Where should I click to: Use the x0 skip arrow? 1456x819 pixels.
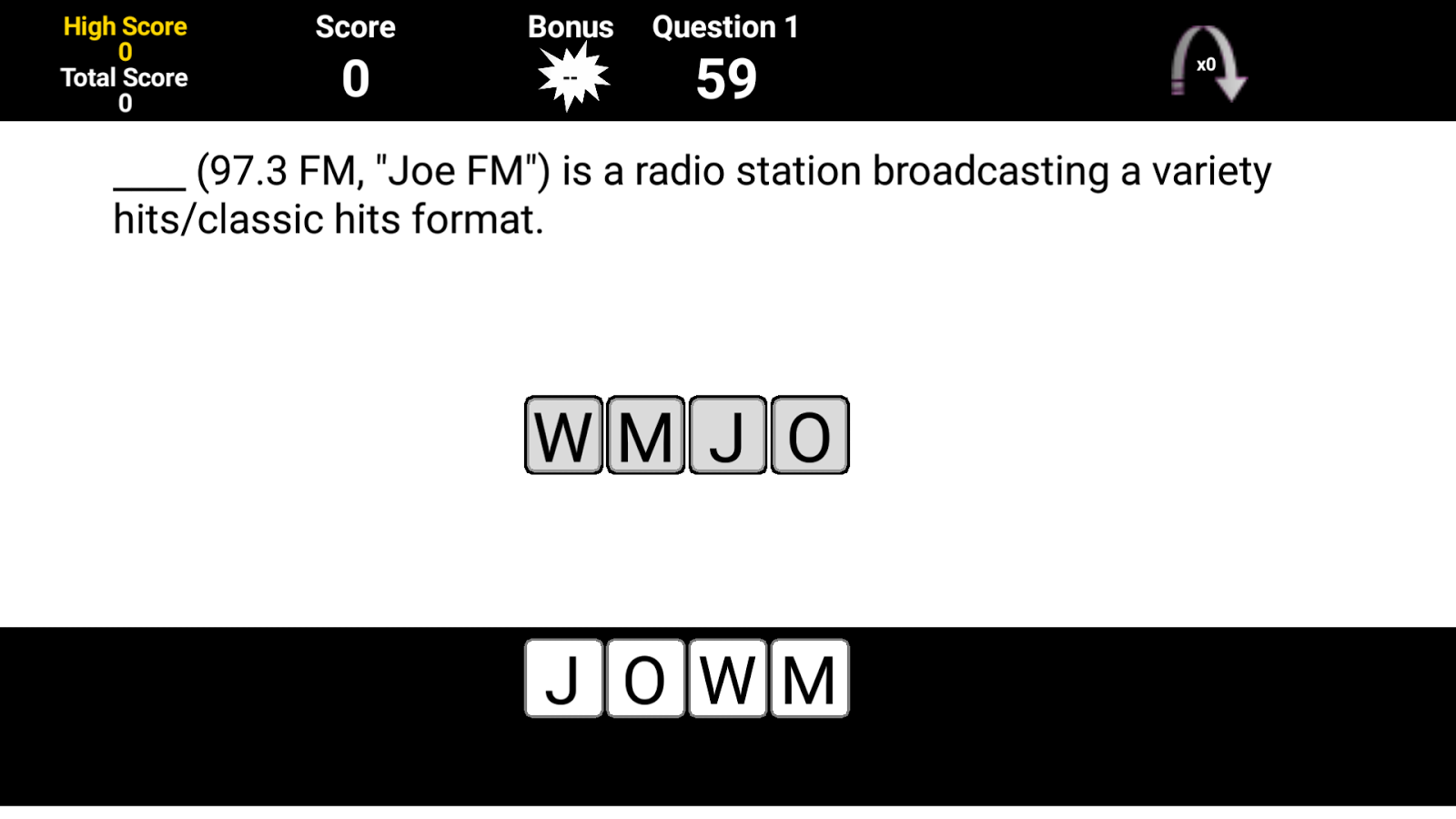[x=1208, y=64]
